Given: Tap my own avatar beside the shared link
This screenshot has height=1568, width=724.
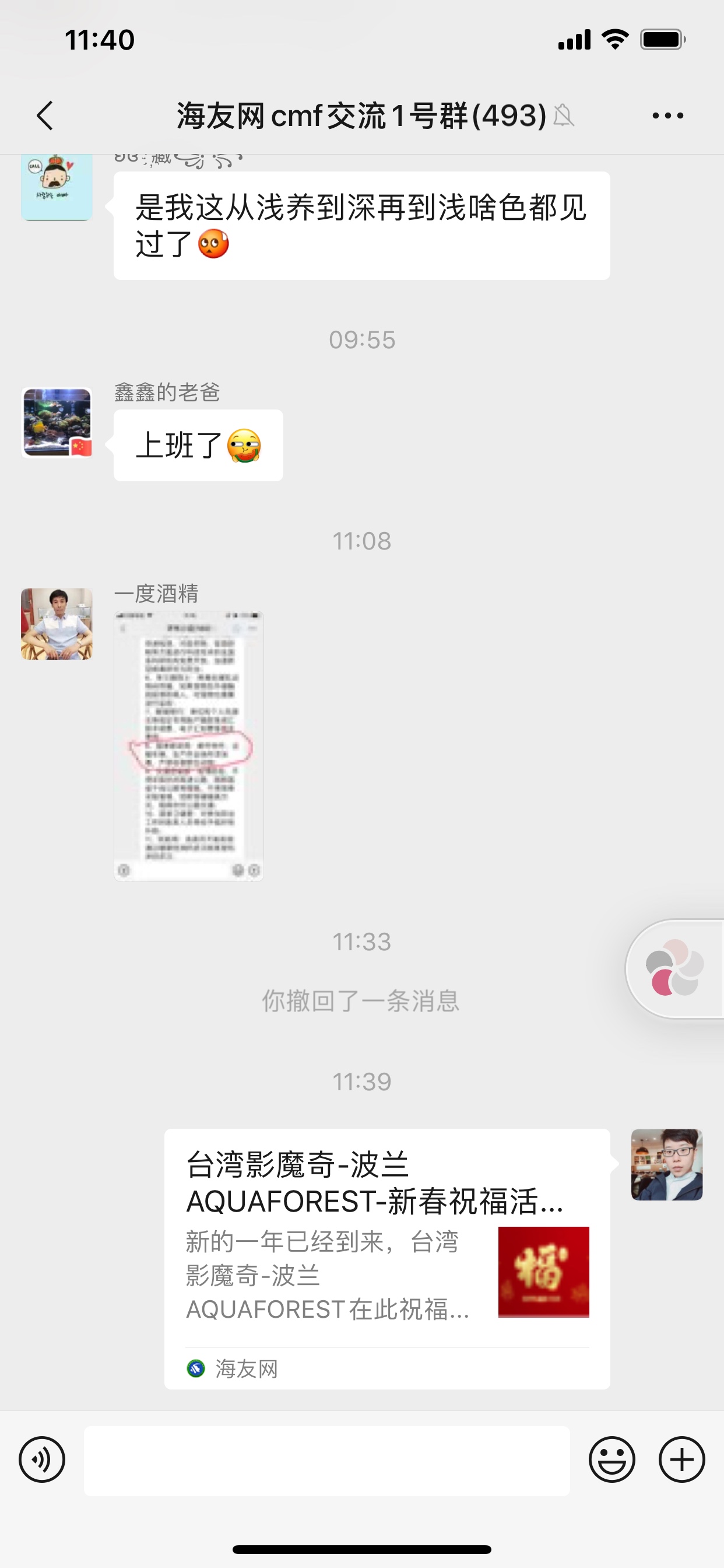Looking at the screenshot, I should (666, 1164).
